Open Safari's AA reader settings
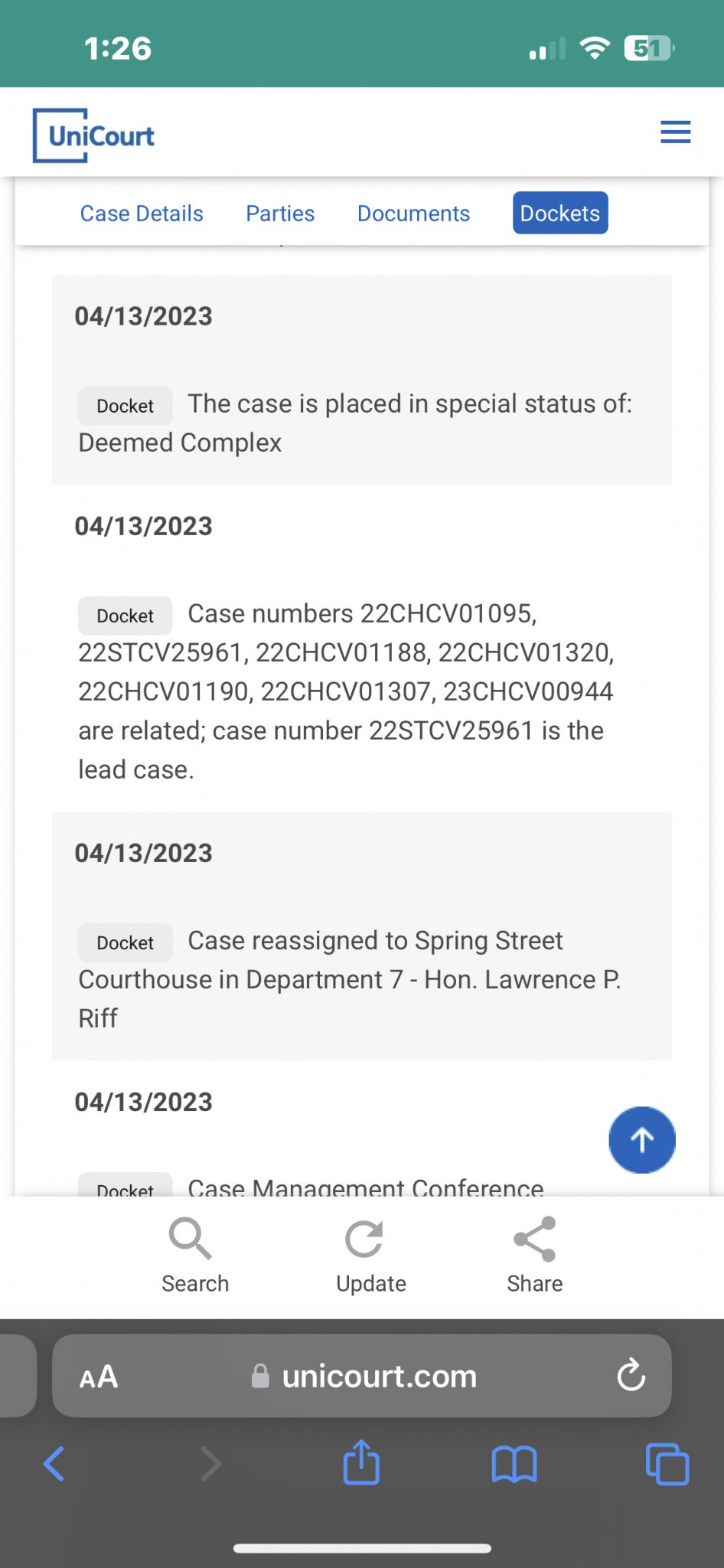 [x=99, y=1377]
